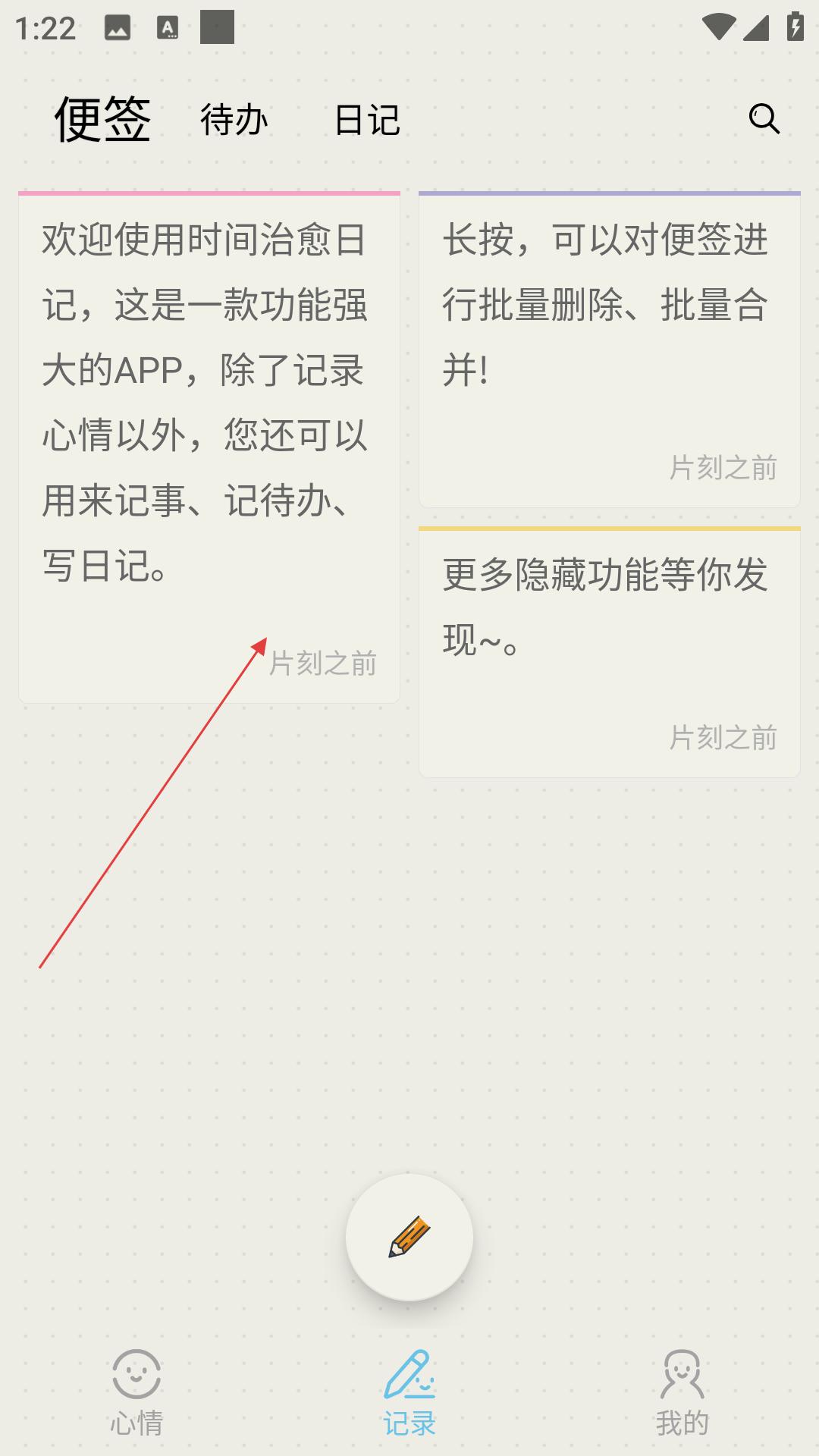Open the note starting 欢迎使用时间治愈日记
The height and width of the screenshot is (1456, 819).
(x=209, y=425)
